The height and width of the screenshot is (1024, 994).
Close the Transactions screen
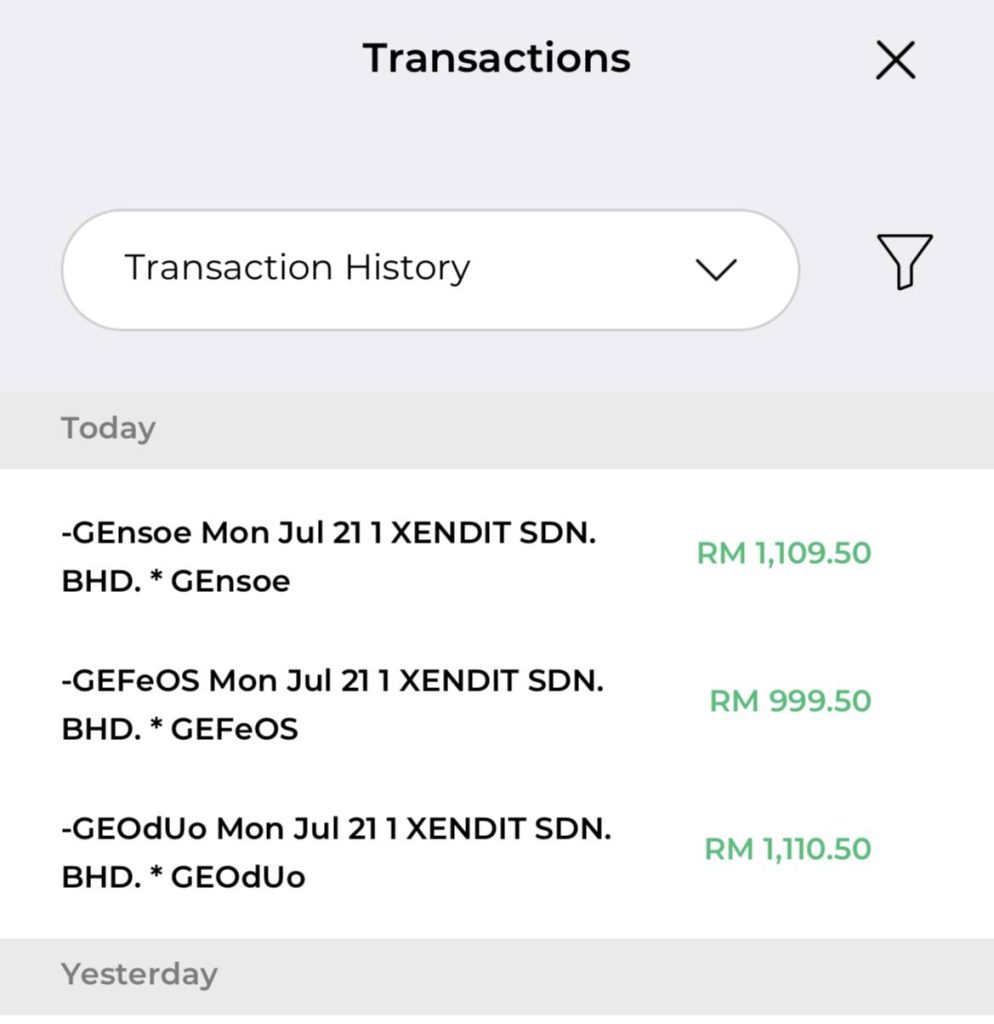coord(894,62)
